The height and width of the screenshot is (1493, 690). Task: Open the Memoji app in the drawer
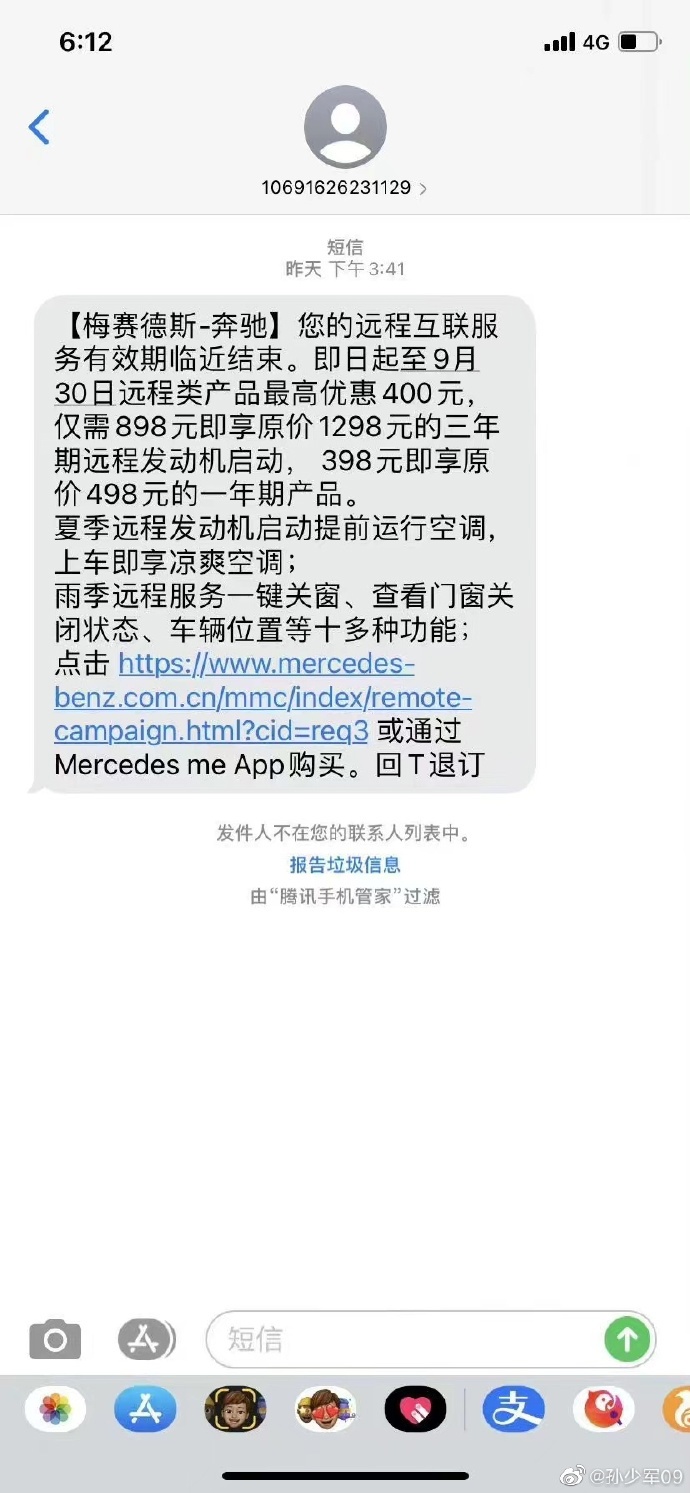pyautogui.click(x=235, y=1410)
